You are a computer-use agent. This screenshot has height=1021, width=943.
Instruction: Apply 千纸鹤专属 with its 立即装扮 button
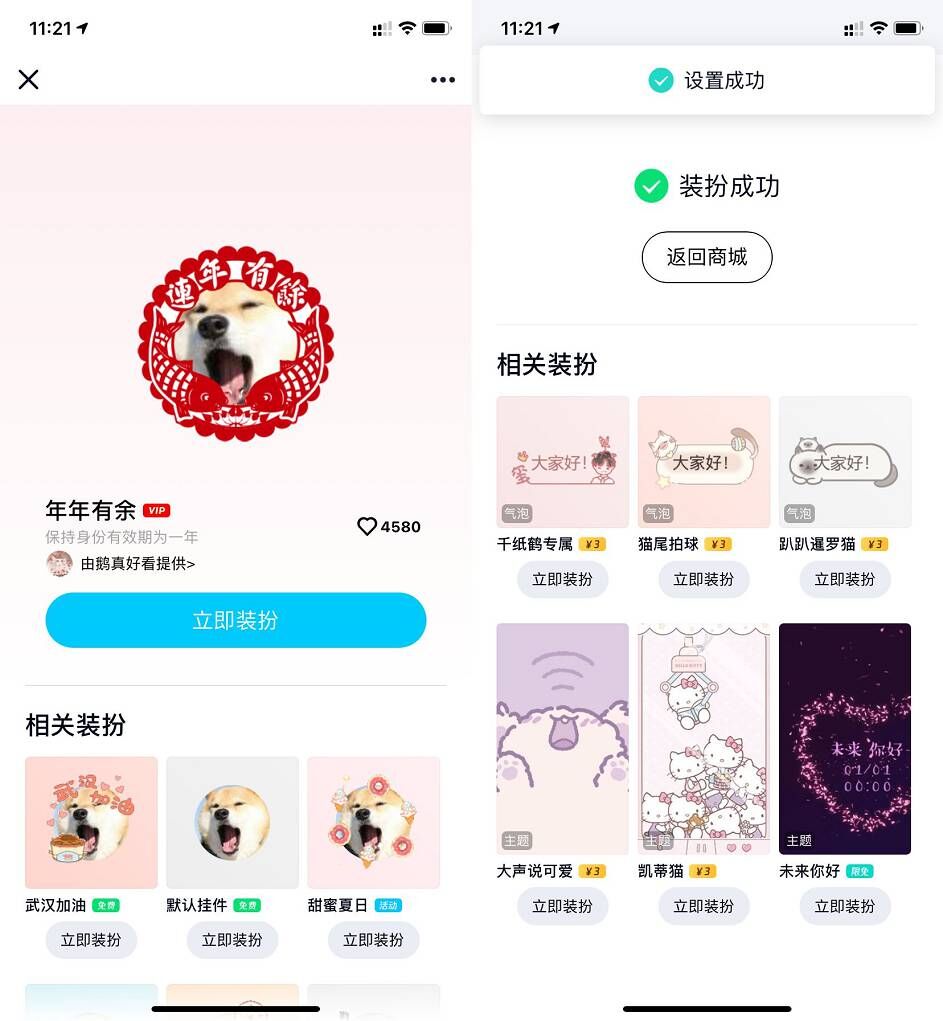click(563, 579)
